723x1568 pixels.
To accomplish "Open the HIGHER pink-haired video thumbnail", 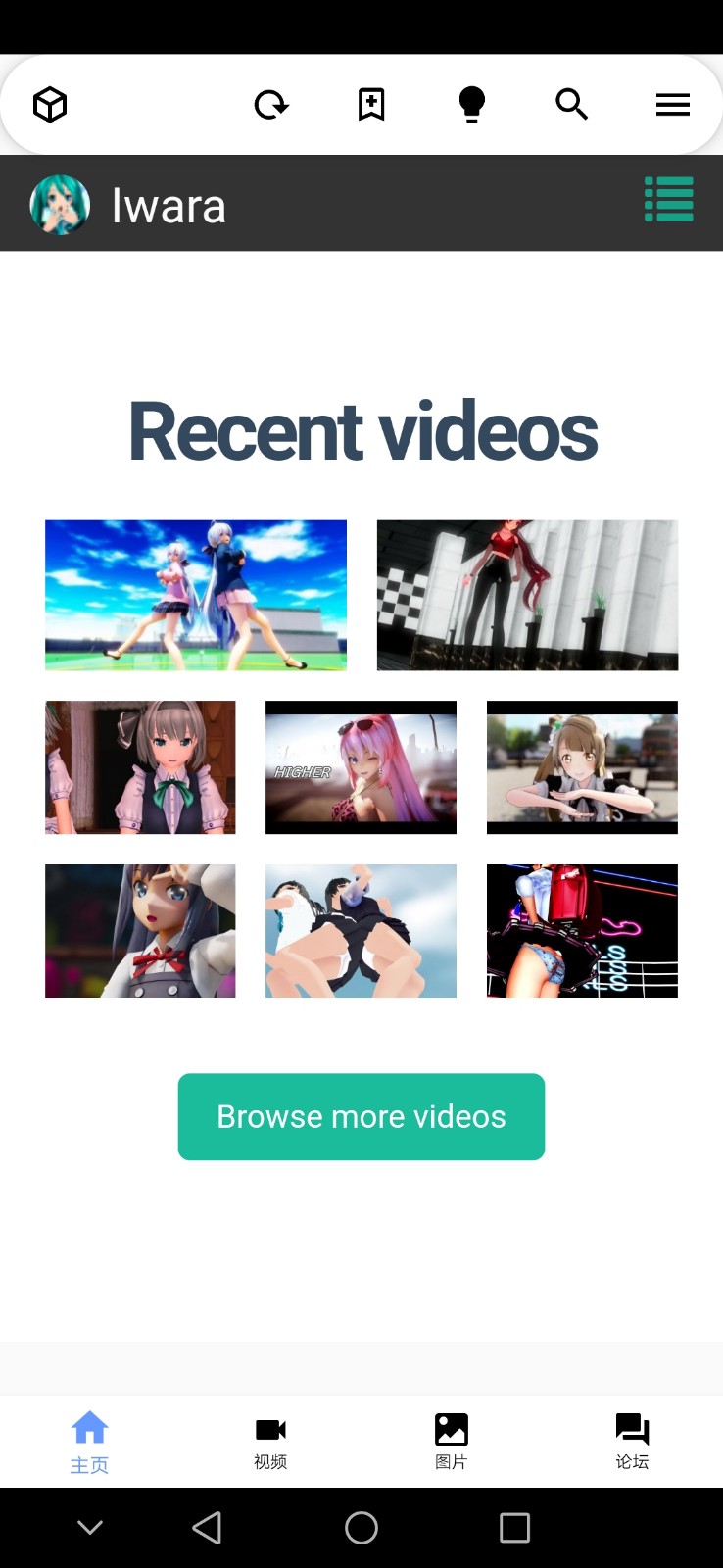I will (361, 767).
